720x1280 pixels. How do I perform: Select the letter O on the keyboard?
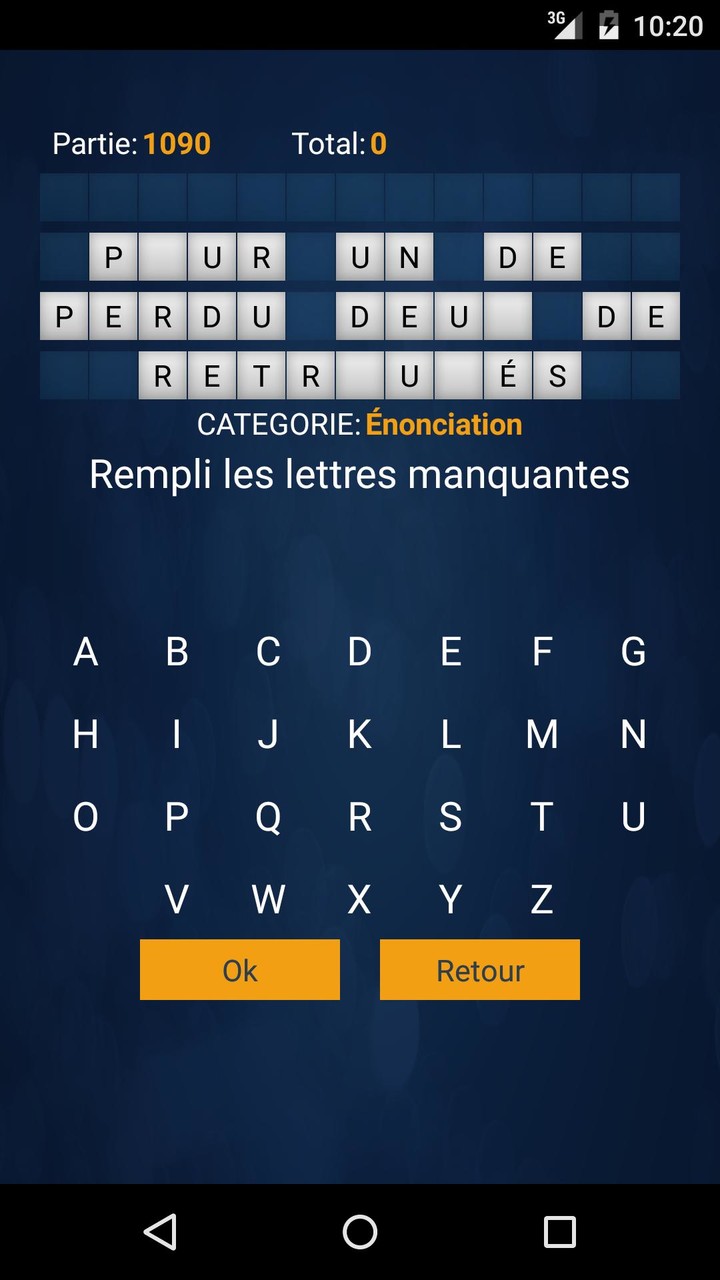[x=85, y=816]
